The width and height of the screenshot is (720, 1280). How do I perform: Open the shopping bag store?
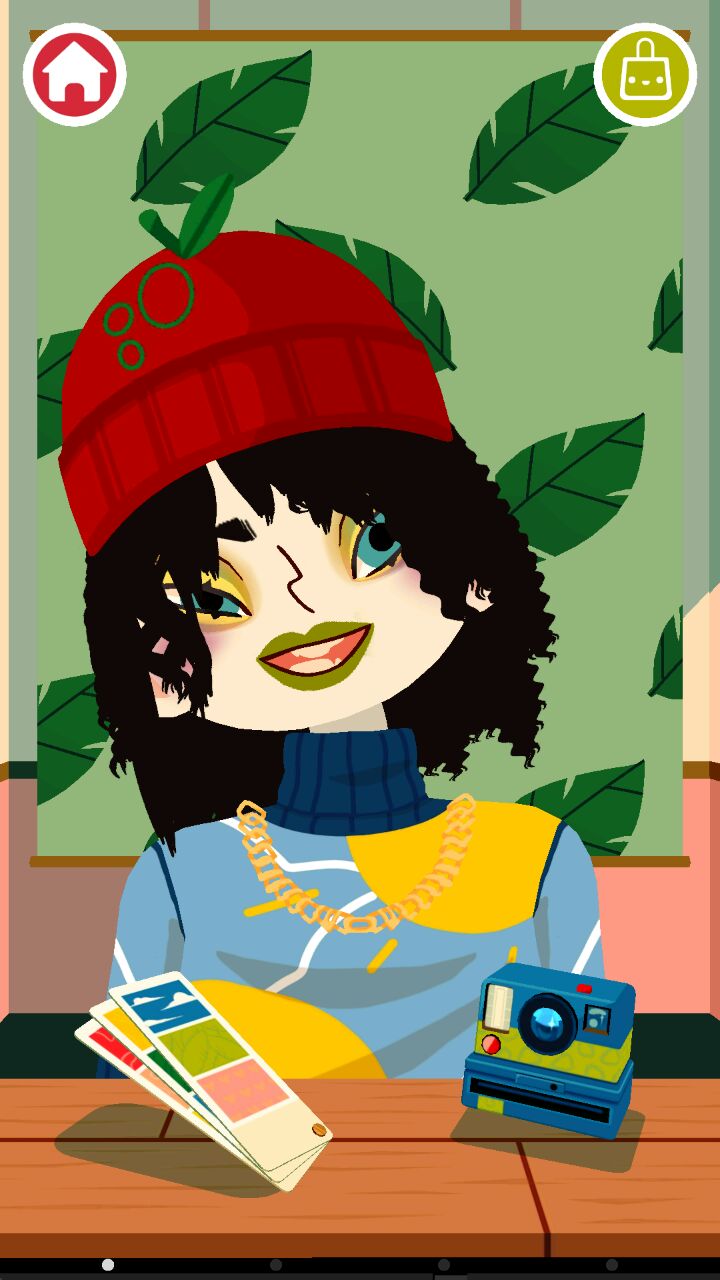click(645, 74)
